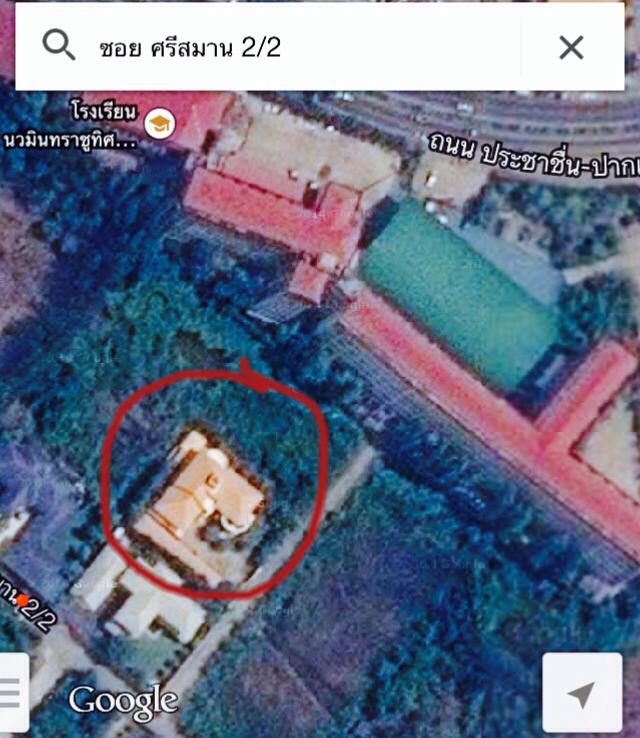The width and height of the screenshot is (640, 738).
Task: Clear the search query with X
Action: pos(571,47)
